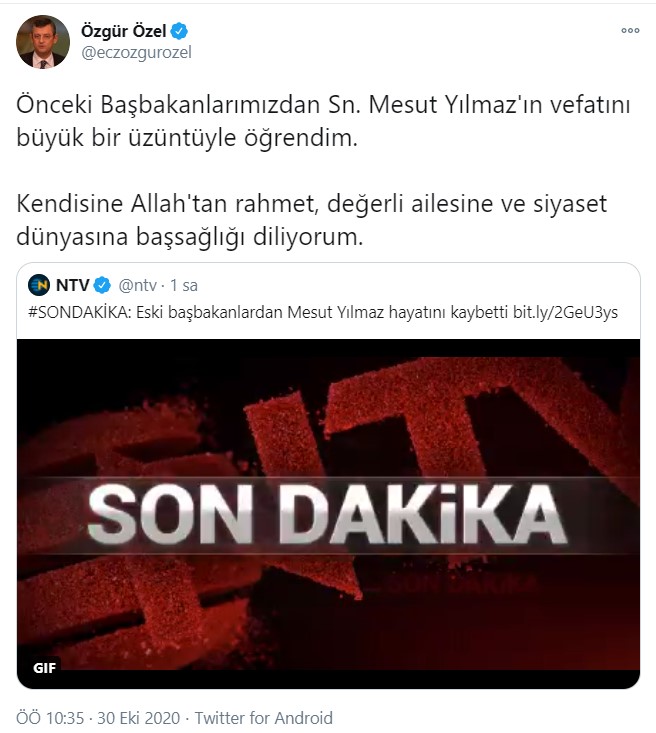Play the SON DAKİKA GIF

click(x=329, y=504)
